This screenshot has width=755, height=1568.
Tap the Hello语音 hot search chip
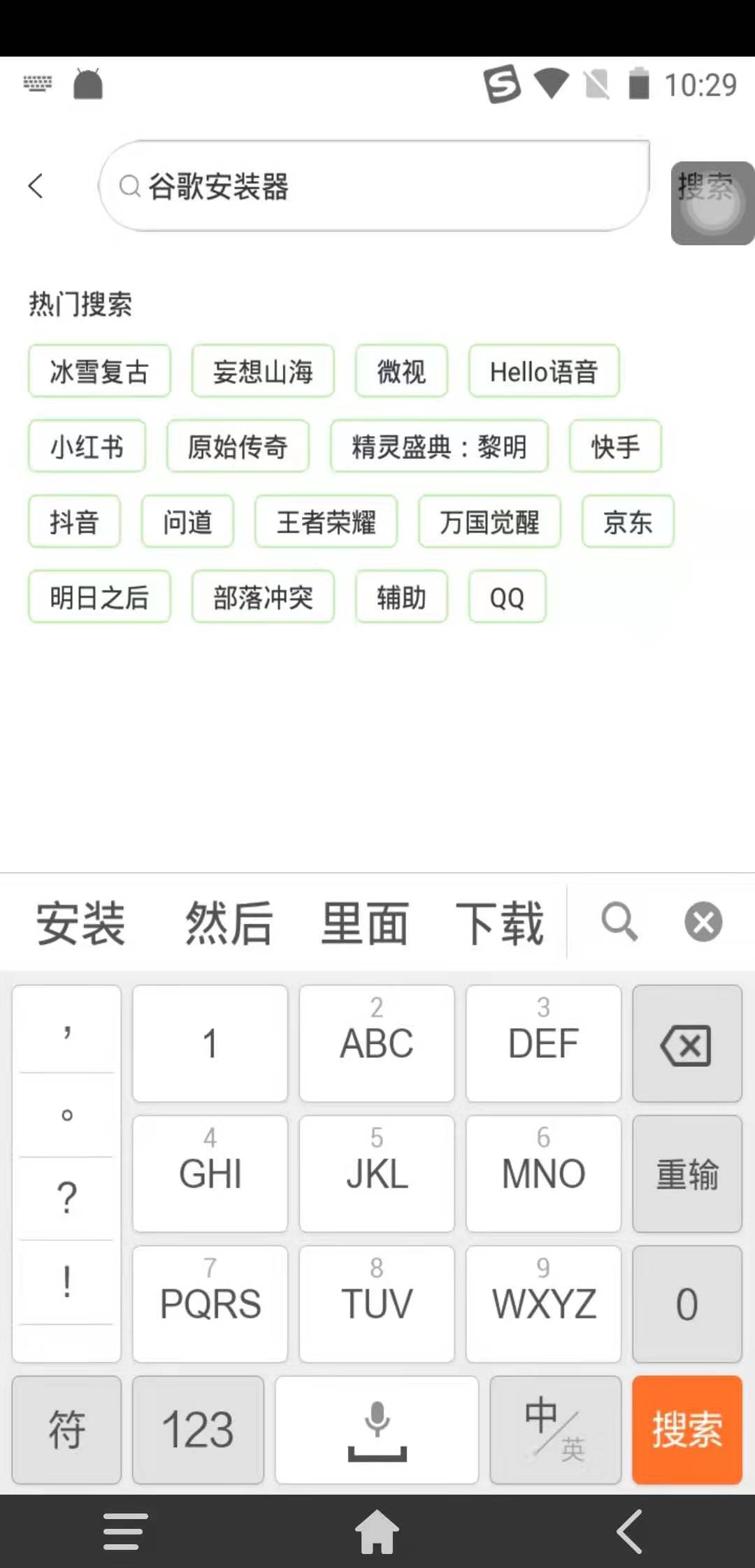click(544, 372)
